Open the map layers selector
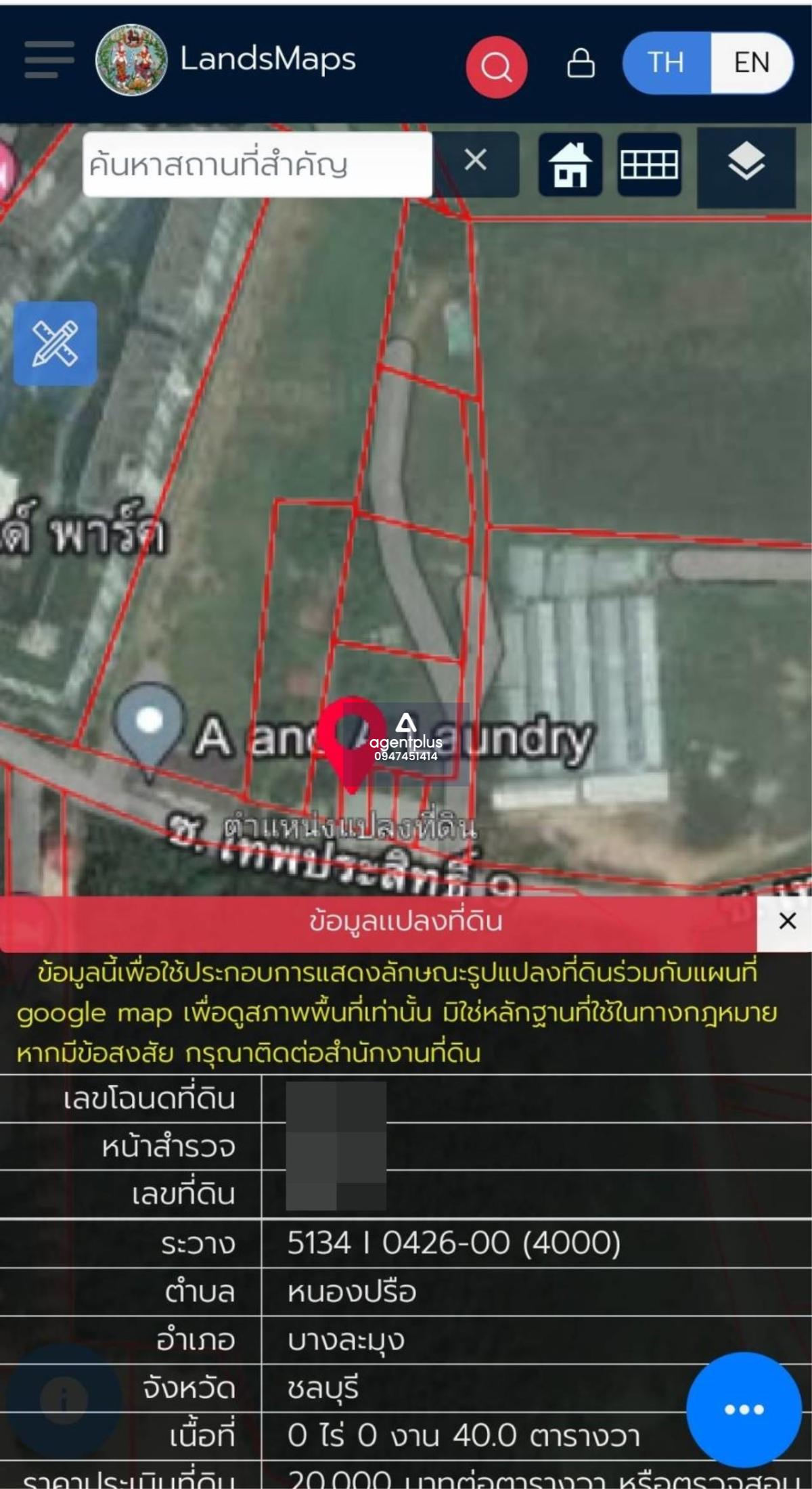 pos(746,166)
